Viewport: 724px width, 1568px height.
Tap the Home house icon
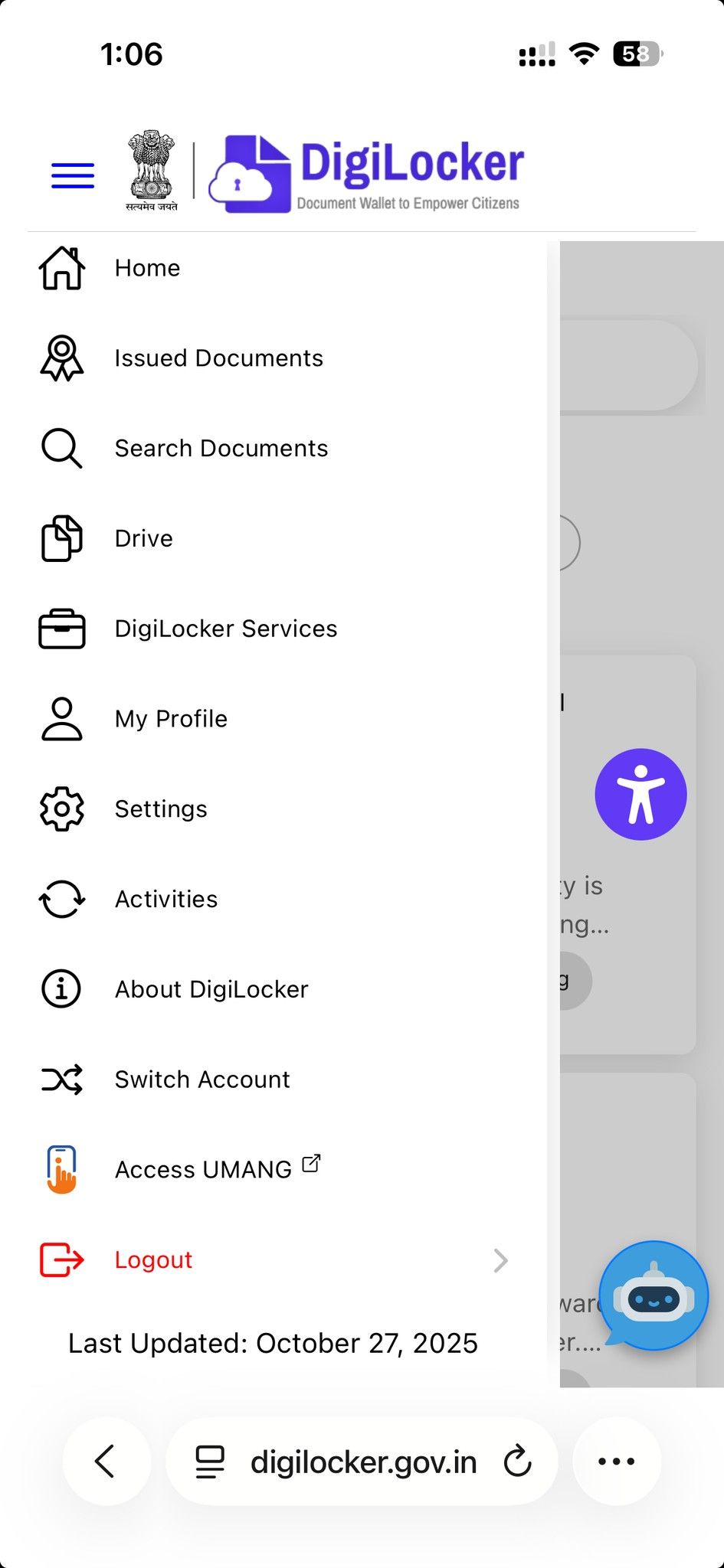click(x=61, y=267)
